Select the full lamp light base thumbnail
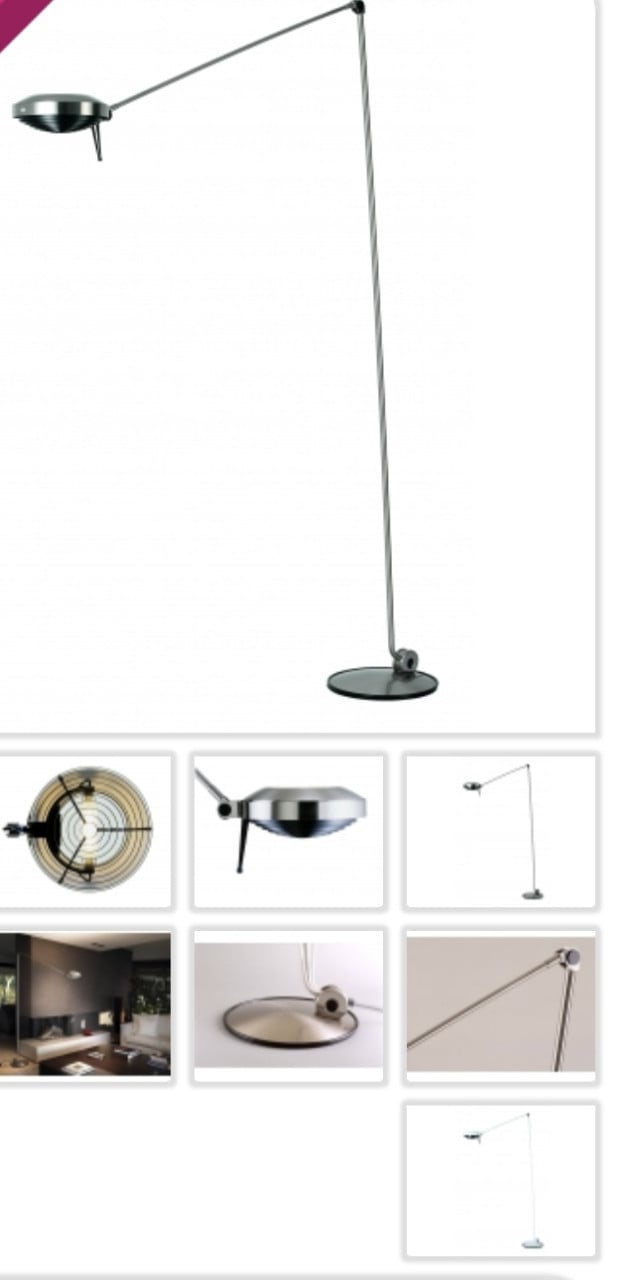Image resolution: width=631 pixels, height=1280 pixels. pos(500,1179)
